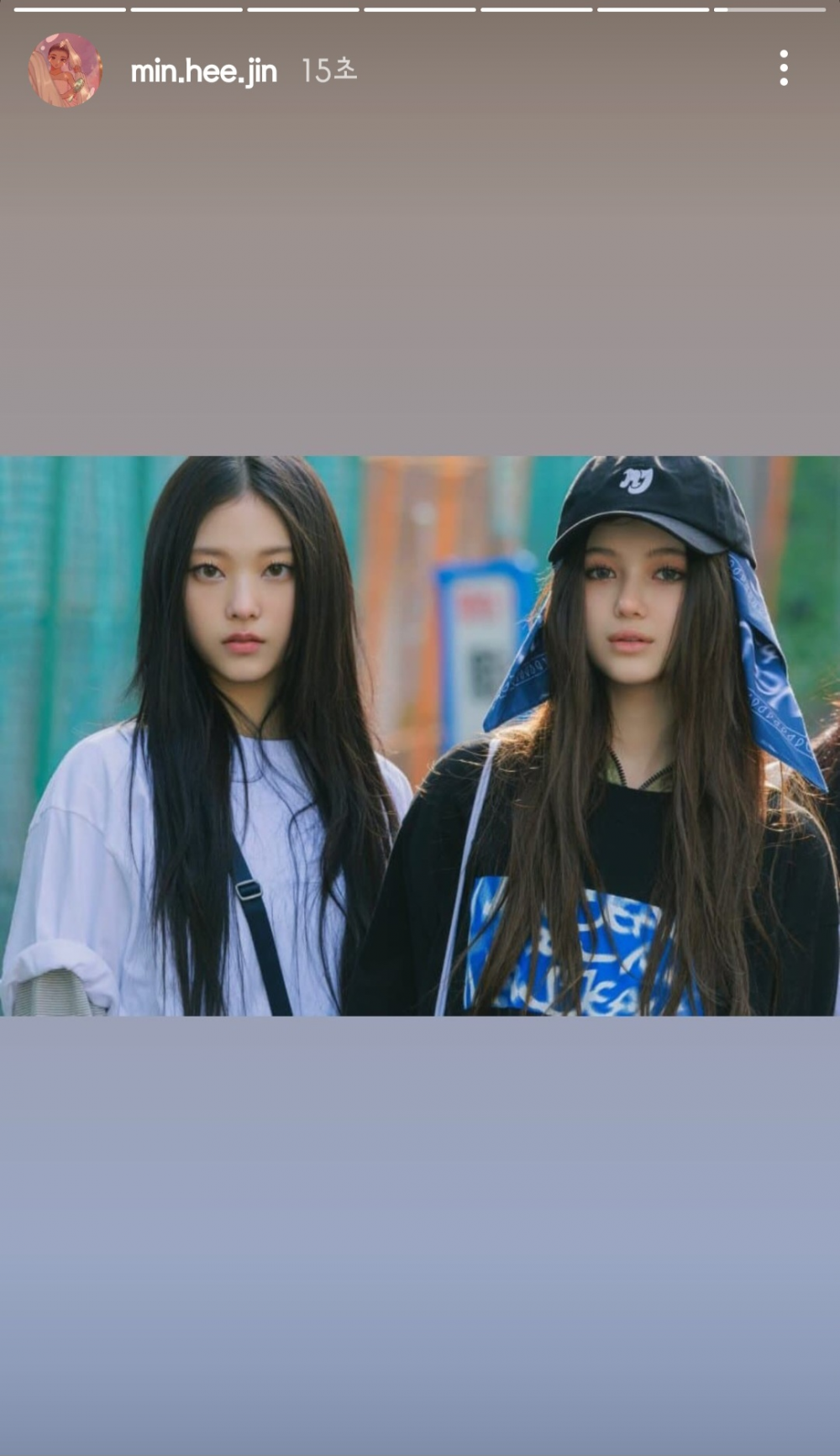Open min.hee.jin's profile picture
Screen dimensions: 840x1456
point(66,71)
